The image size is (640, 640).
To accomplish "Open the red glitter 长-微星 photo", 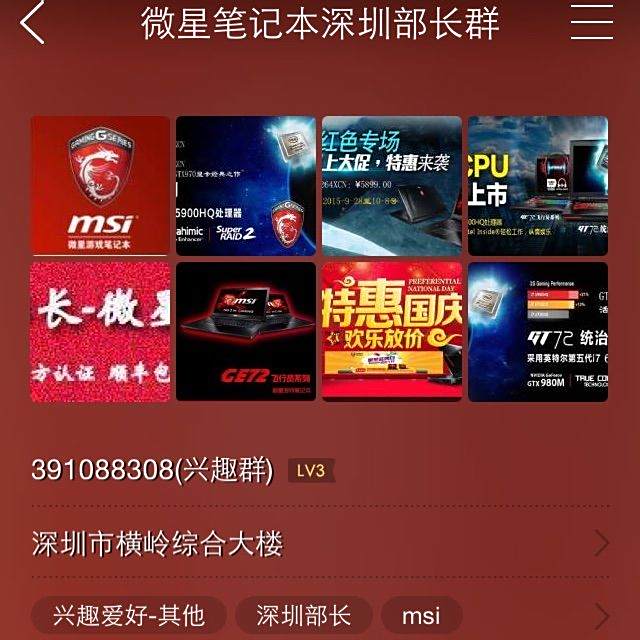I will click(100, 332).
